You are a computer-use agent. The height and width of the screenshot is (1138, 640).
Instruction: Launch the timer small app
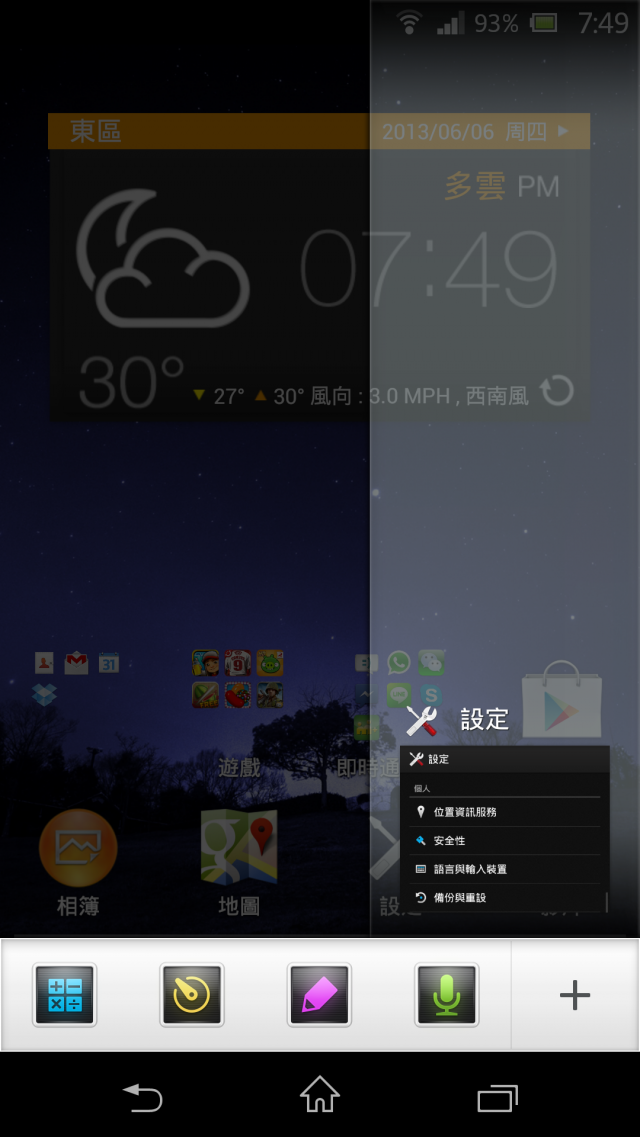[x=192, y=994]
